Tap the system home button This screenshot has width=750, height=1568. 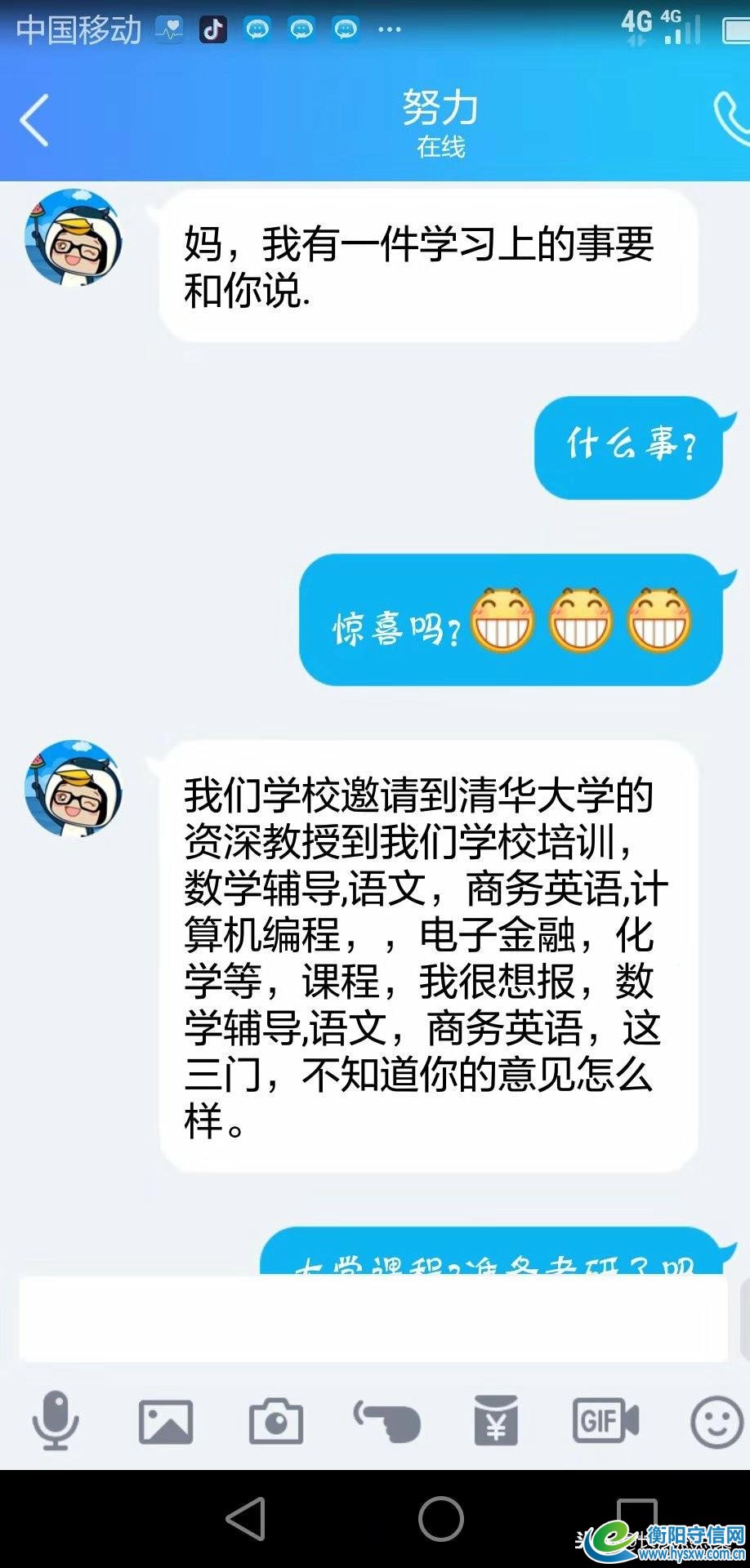pos(440,1519)
